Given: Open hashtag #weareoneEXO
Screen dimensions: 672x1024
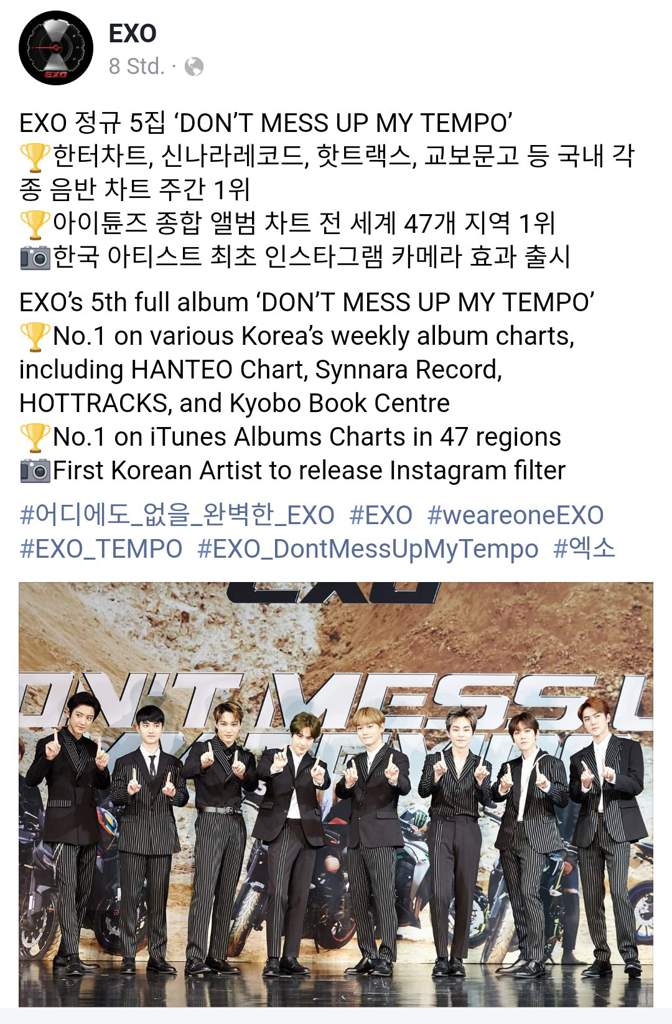Looking at the screenshot, I should 515,516.
